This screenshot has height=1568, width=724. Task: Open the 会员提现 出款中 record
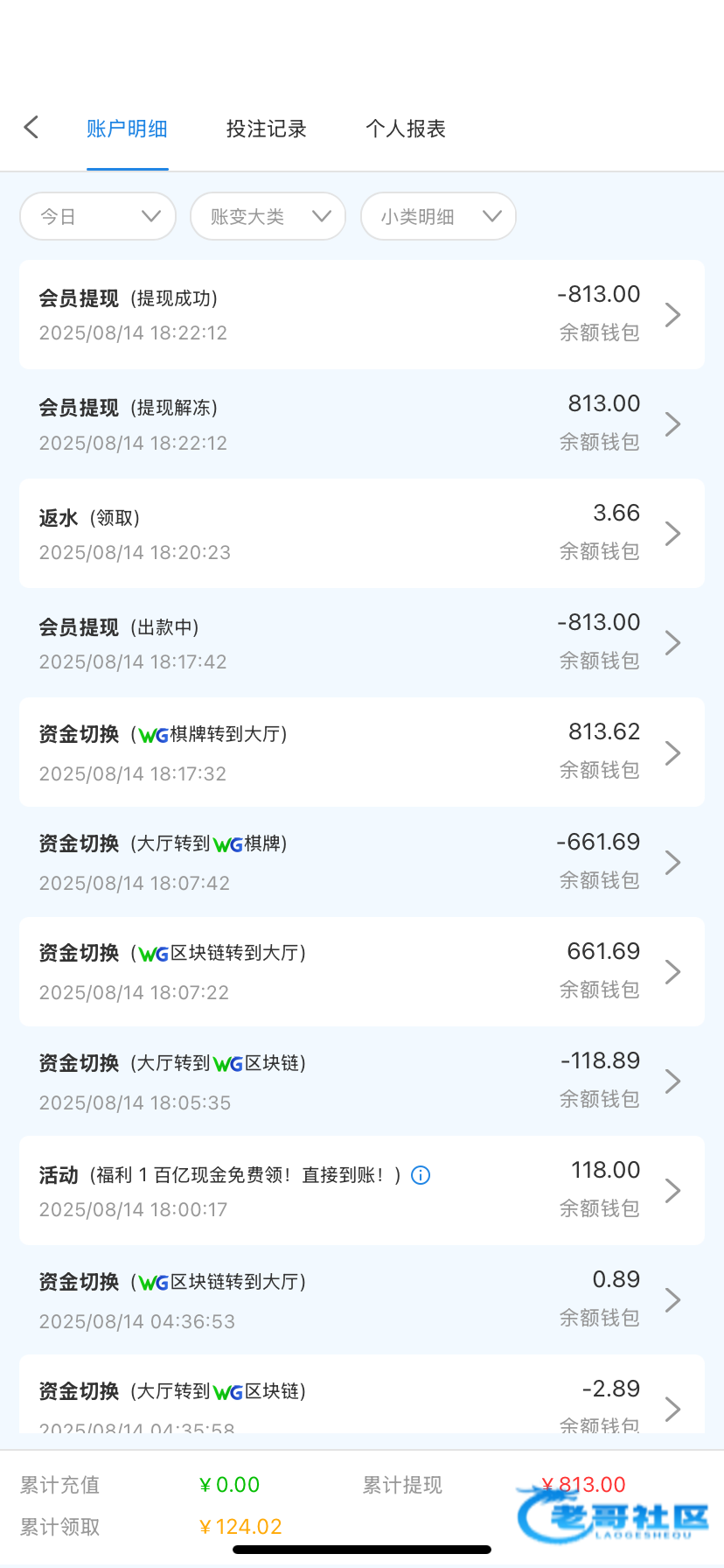(362, 642)
